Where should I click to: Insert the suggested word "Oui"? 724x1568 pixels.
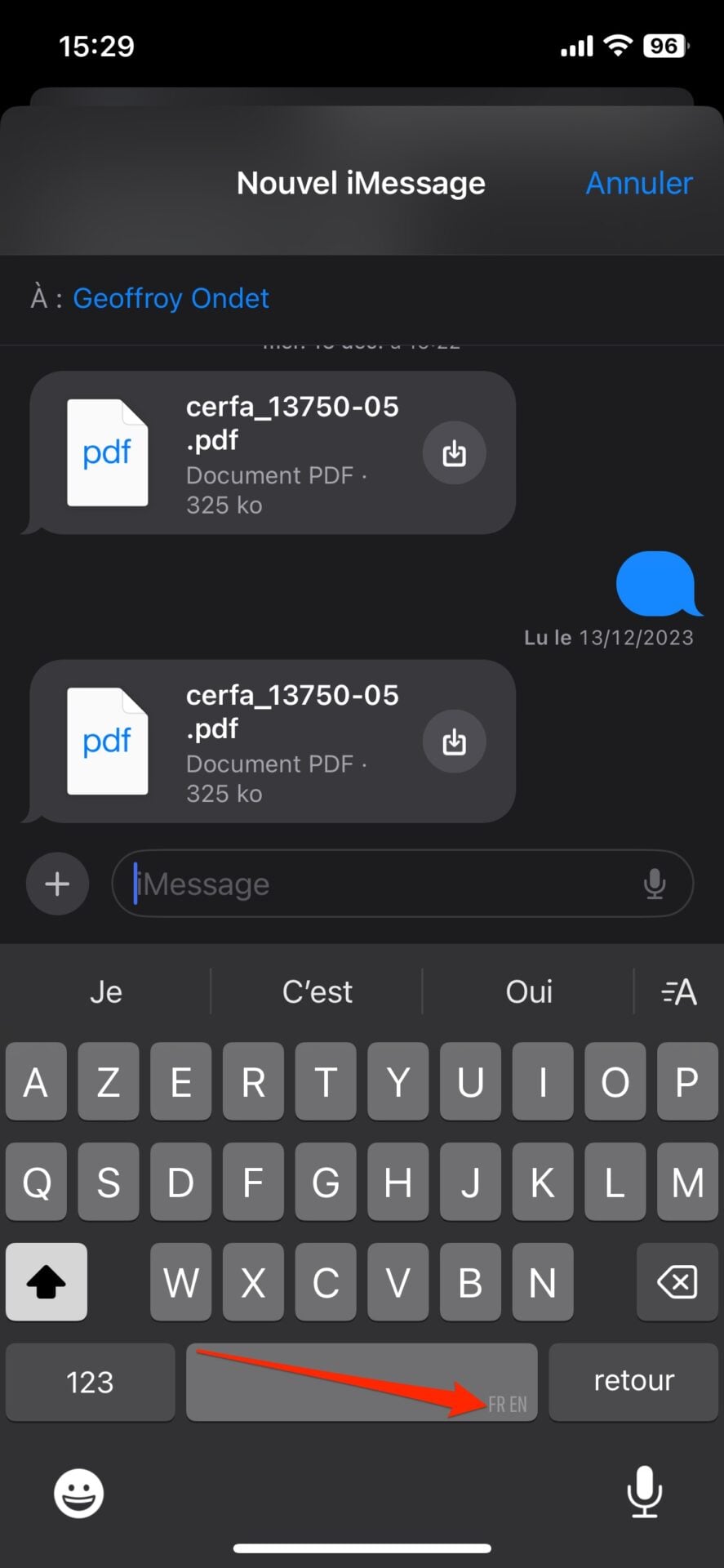point(529,991)
